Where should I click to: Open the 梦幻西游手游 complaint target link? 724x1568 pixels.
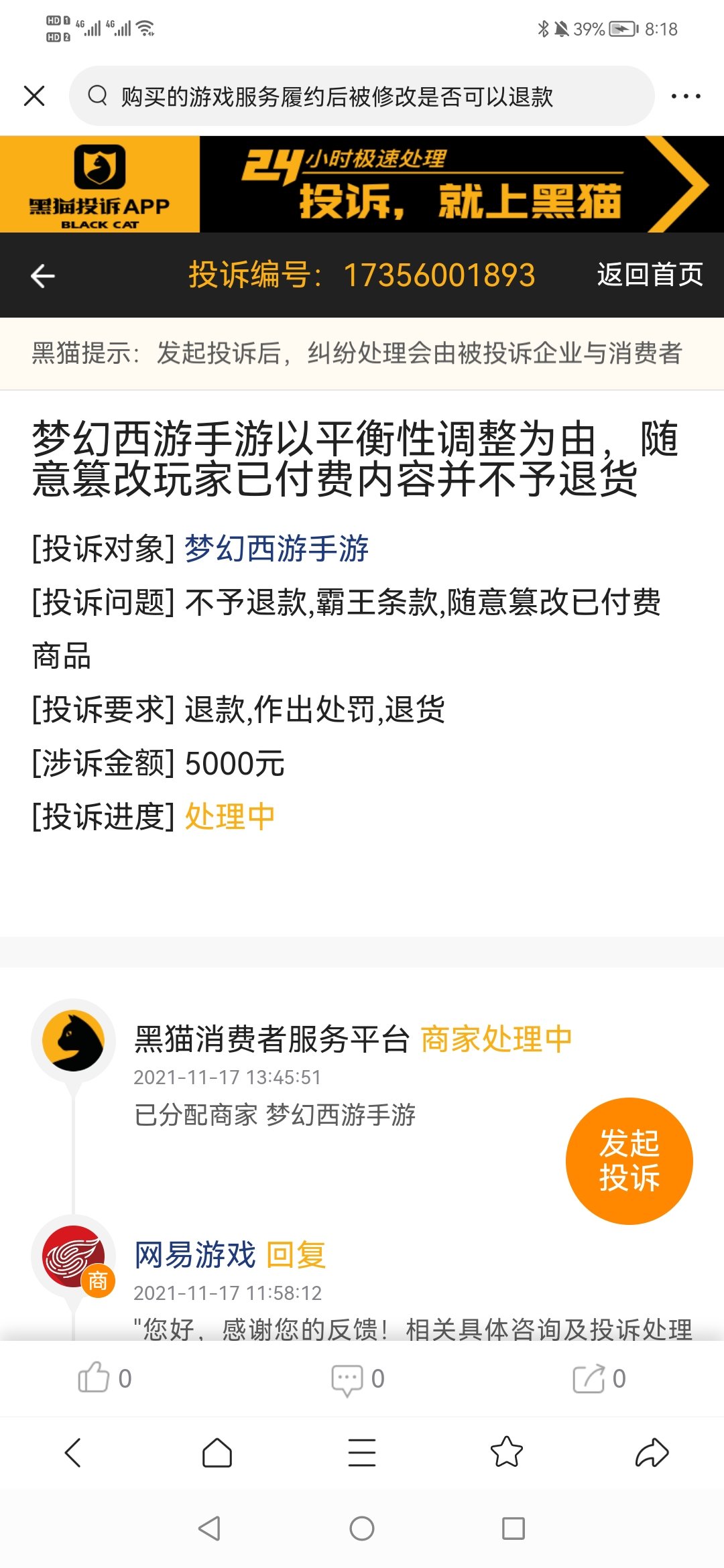[277, 548]
